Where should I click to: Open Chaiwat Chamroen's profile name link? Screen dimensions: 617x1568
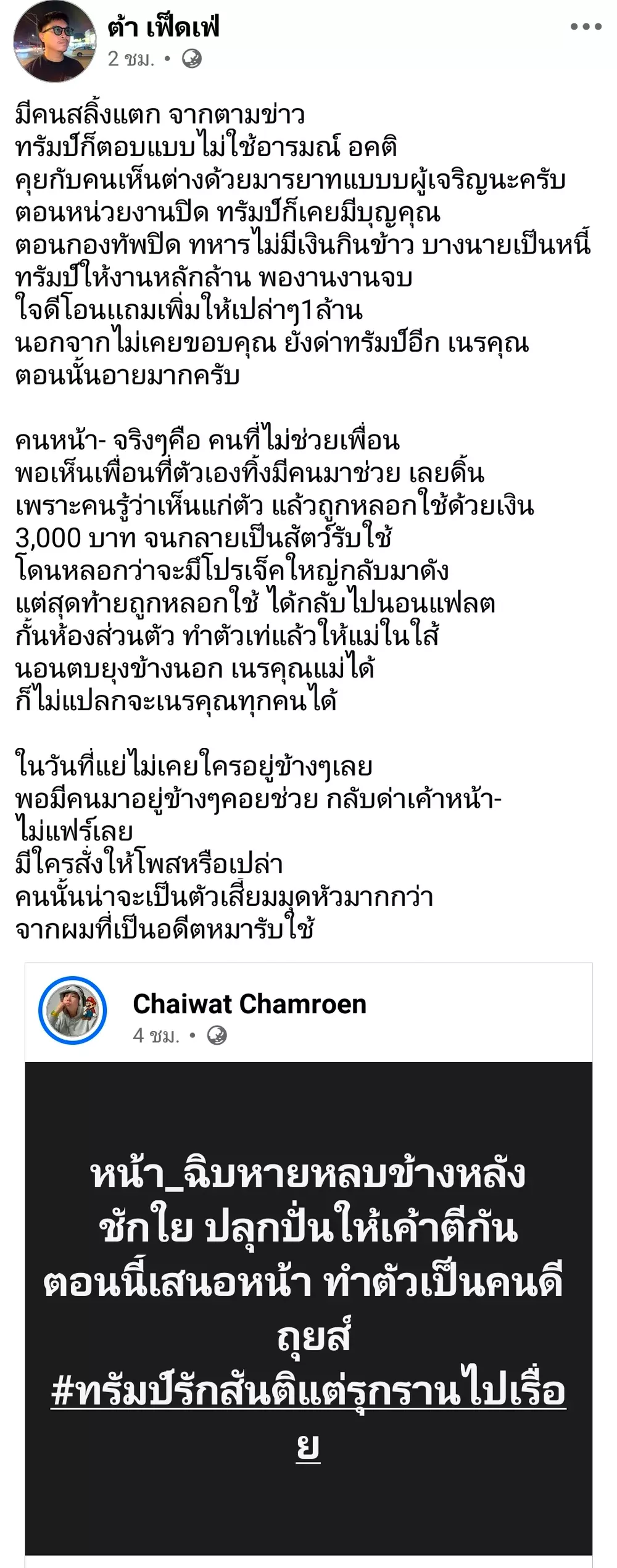(249, 1004)
